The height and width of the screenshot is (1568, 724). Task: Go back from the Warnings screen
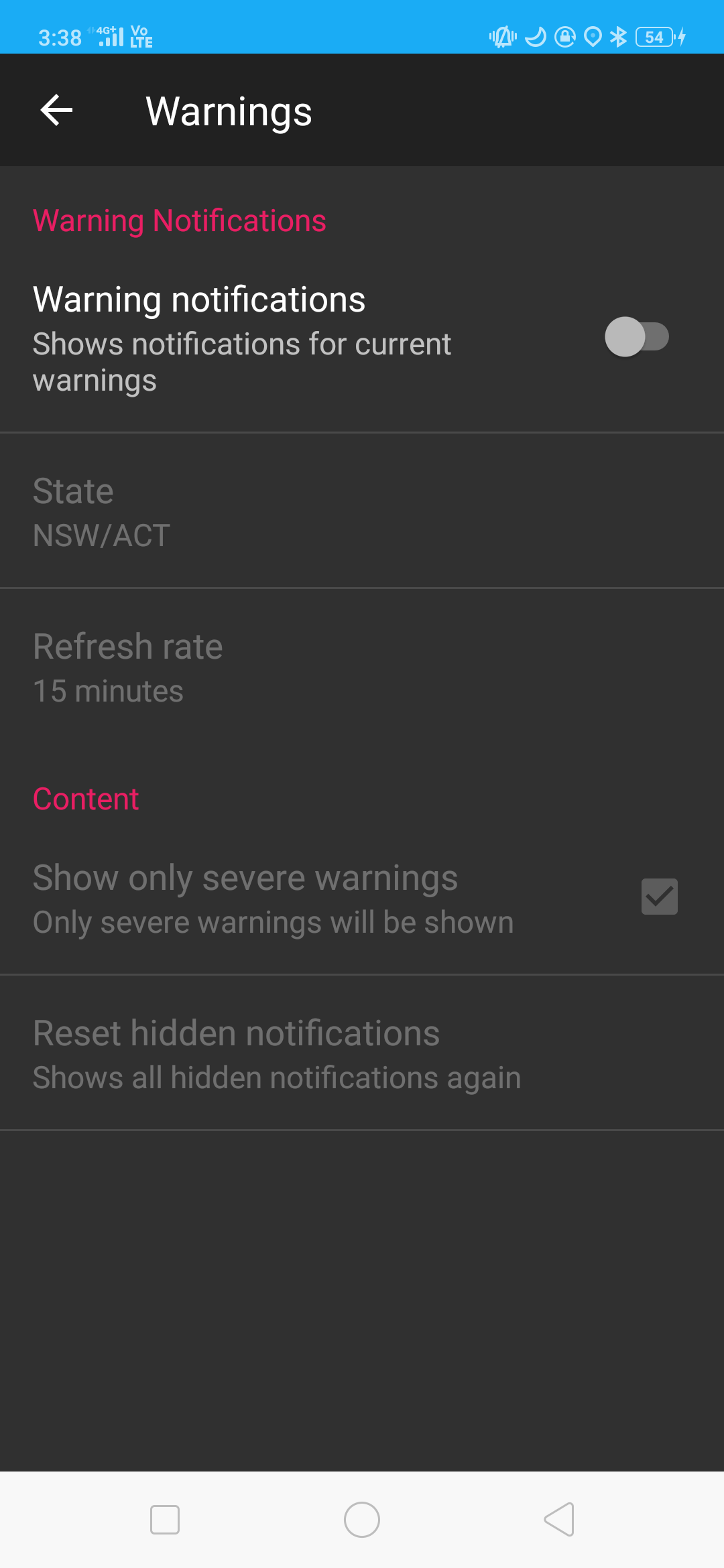56,111
